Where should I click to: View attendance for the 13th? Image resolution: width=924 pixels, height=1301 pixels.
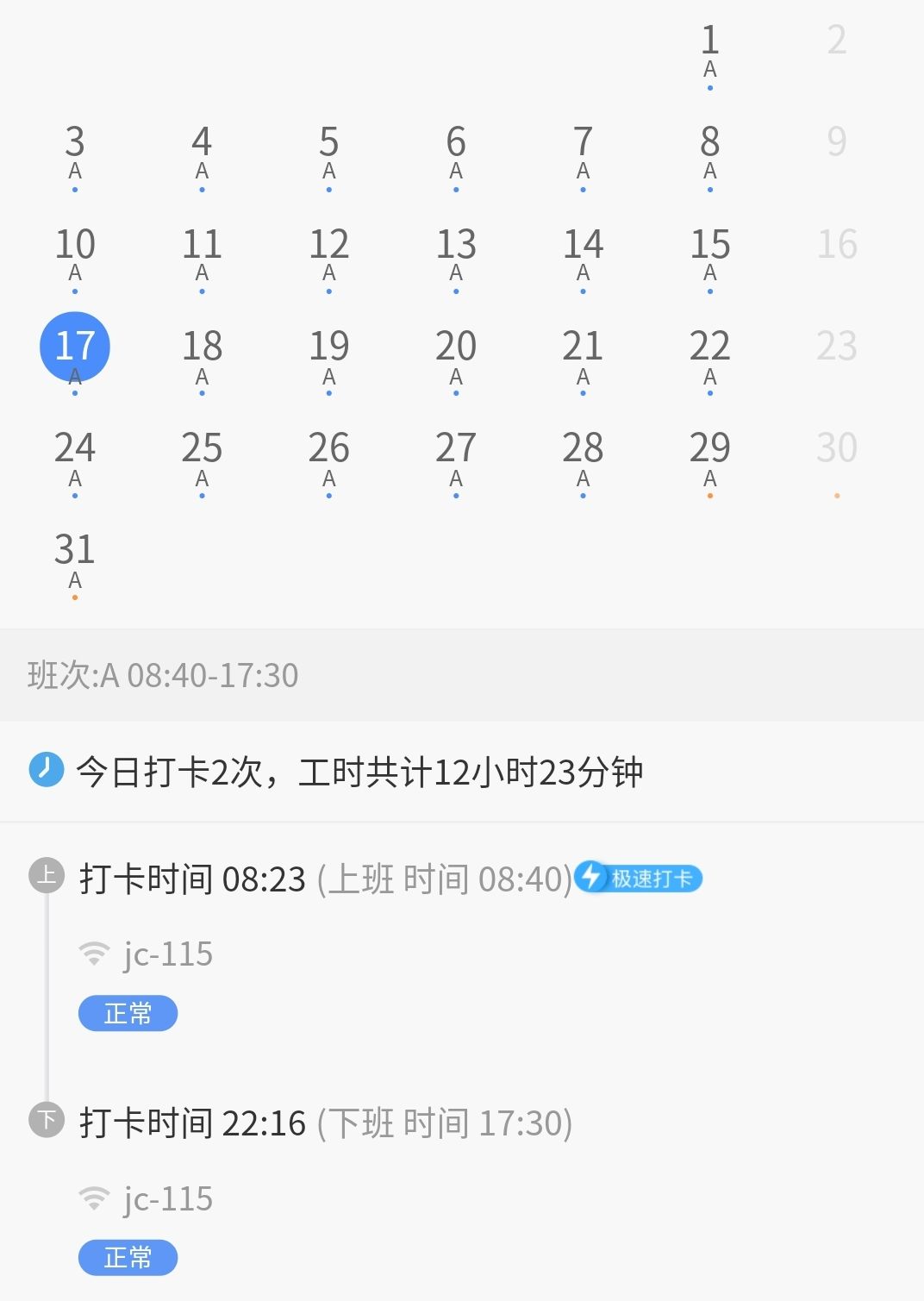[456, 258]
